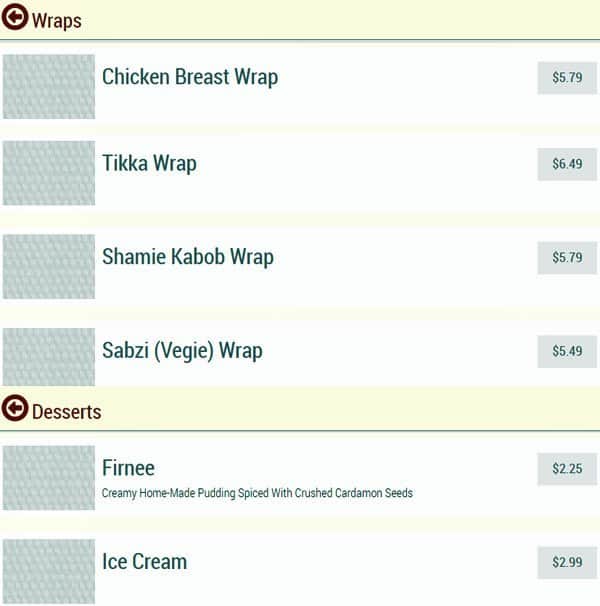This screenshot has height=606, width=600.
Task: Tap the arrow icon beside Desserts
Action: pyautogui.click(x=15, y=408)
